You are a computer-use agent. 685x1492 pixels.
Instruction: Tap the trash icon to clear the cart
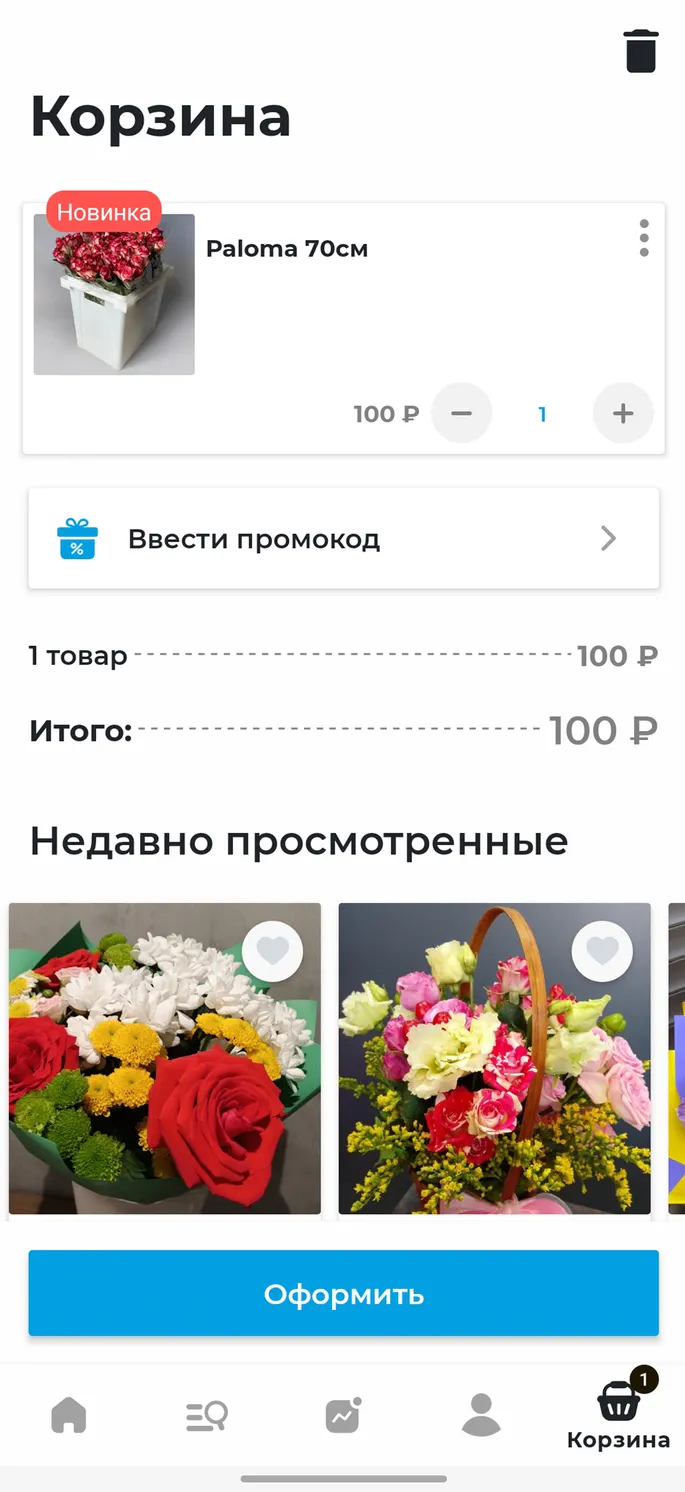[x=641, y=51]
